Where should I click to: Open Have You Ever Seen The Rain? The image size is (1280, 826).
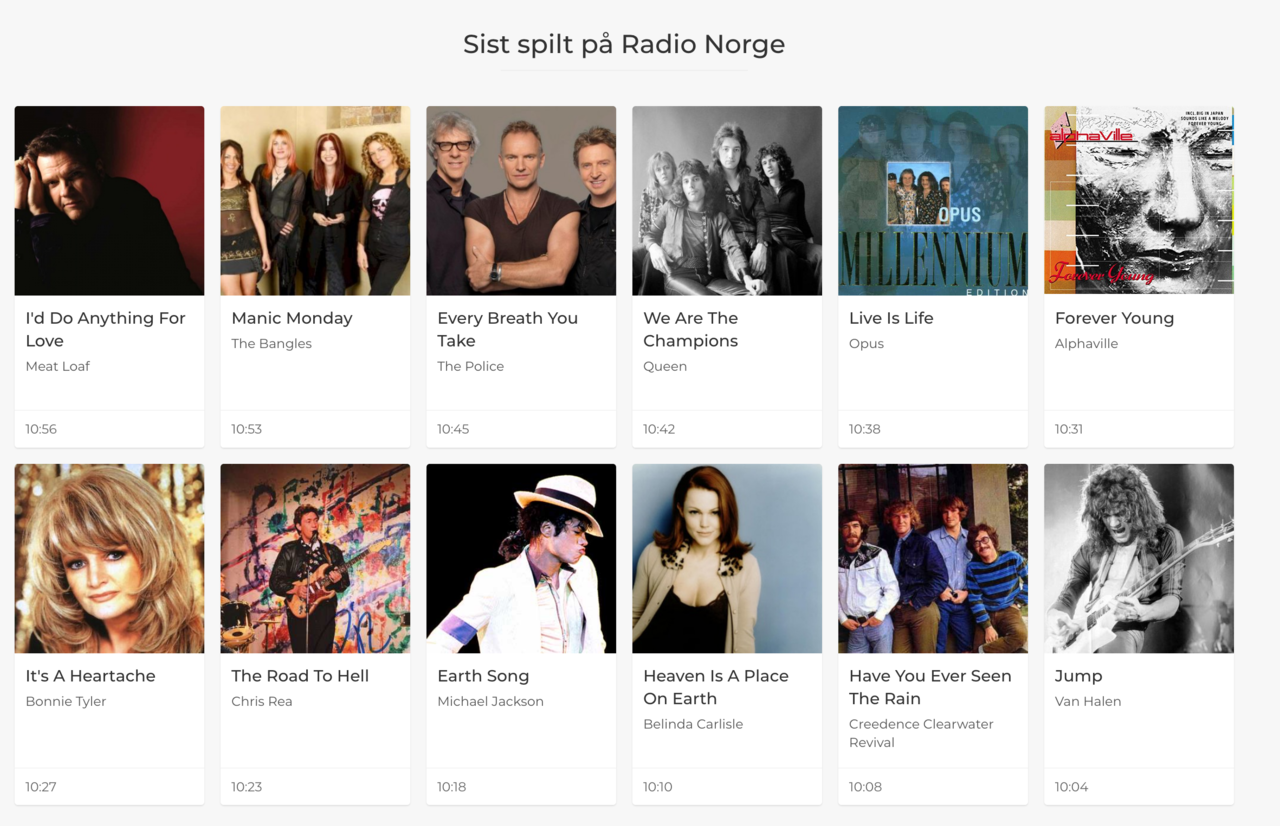click(933, 634)
